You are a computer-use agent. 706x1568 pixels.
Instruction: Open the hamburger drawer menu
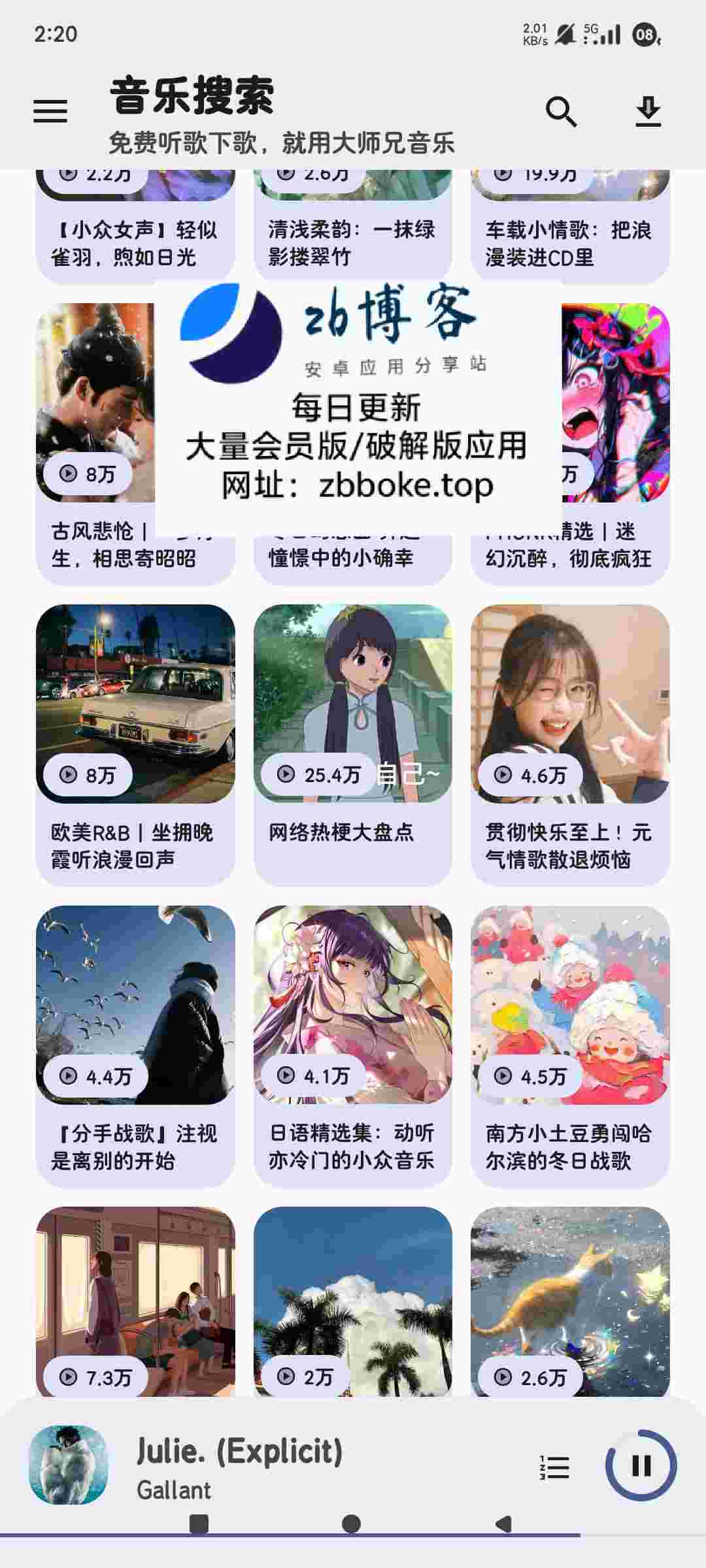click(50, 111)
